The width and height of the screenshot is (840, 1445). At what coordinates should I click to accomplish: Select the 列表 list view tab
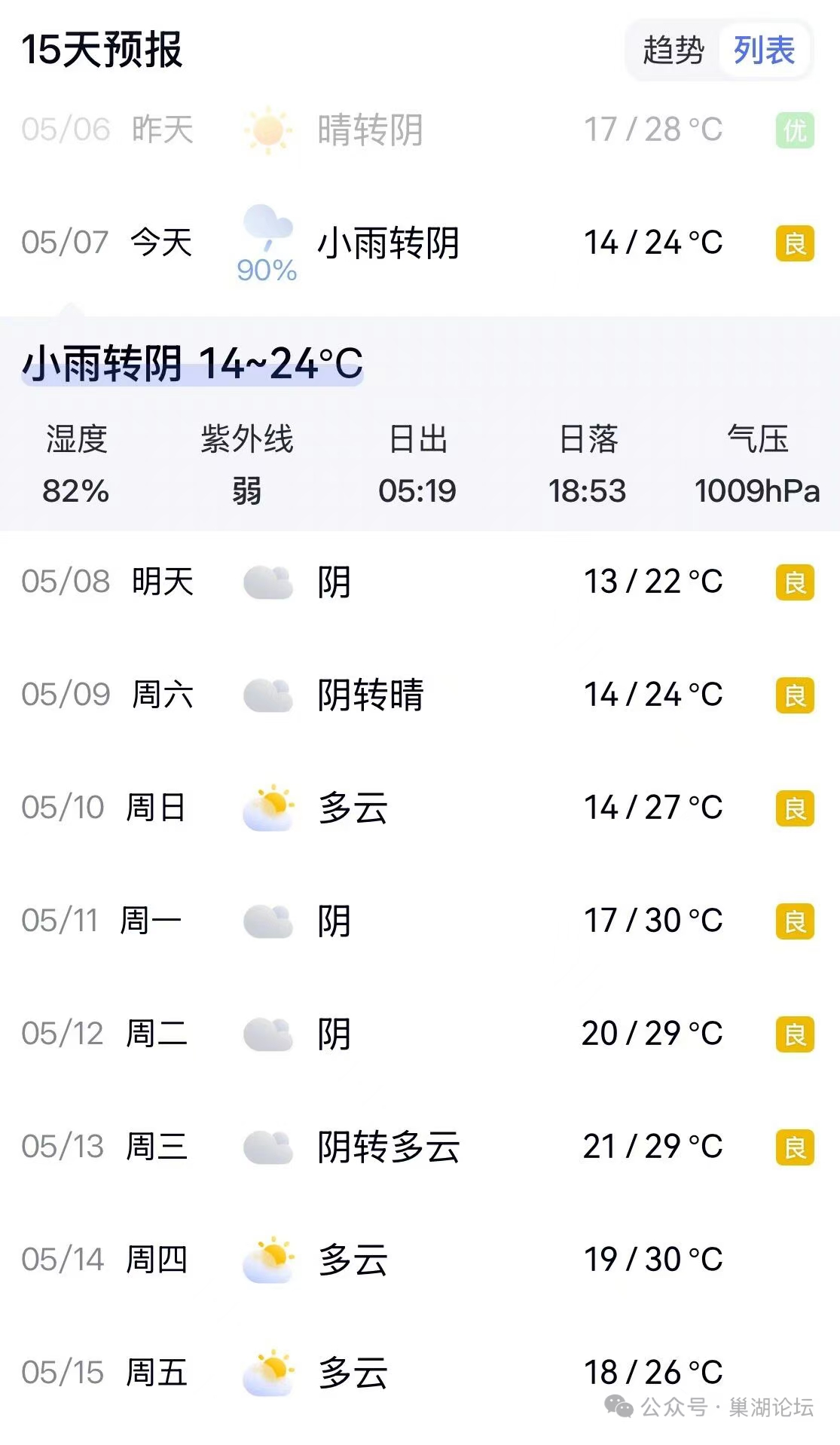(764, 50)
